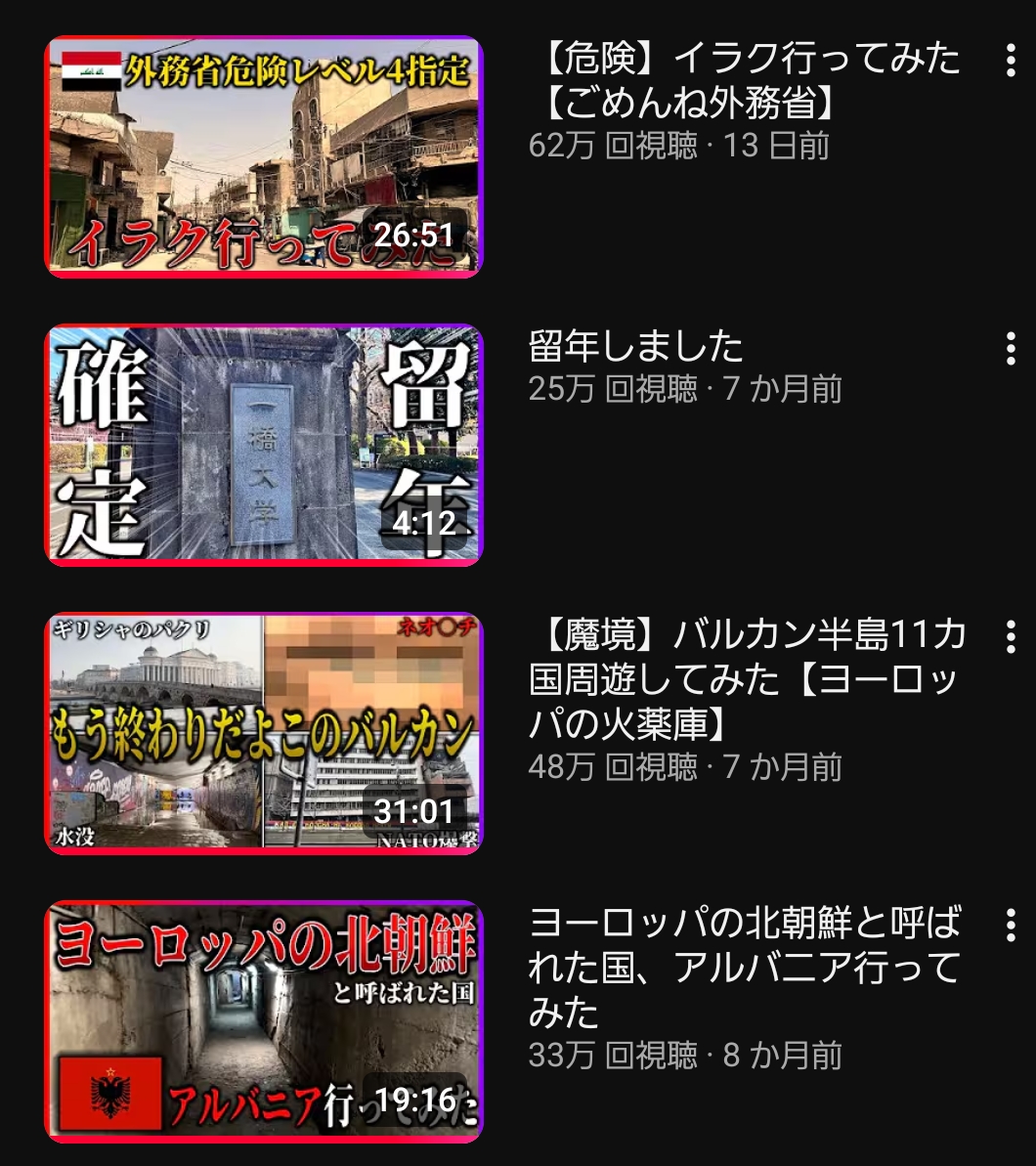1036x1166 pixels.
Task: Play the イラク行ってみた video thumbnail
Action: pos(264,156)
